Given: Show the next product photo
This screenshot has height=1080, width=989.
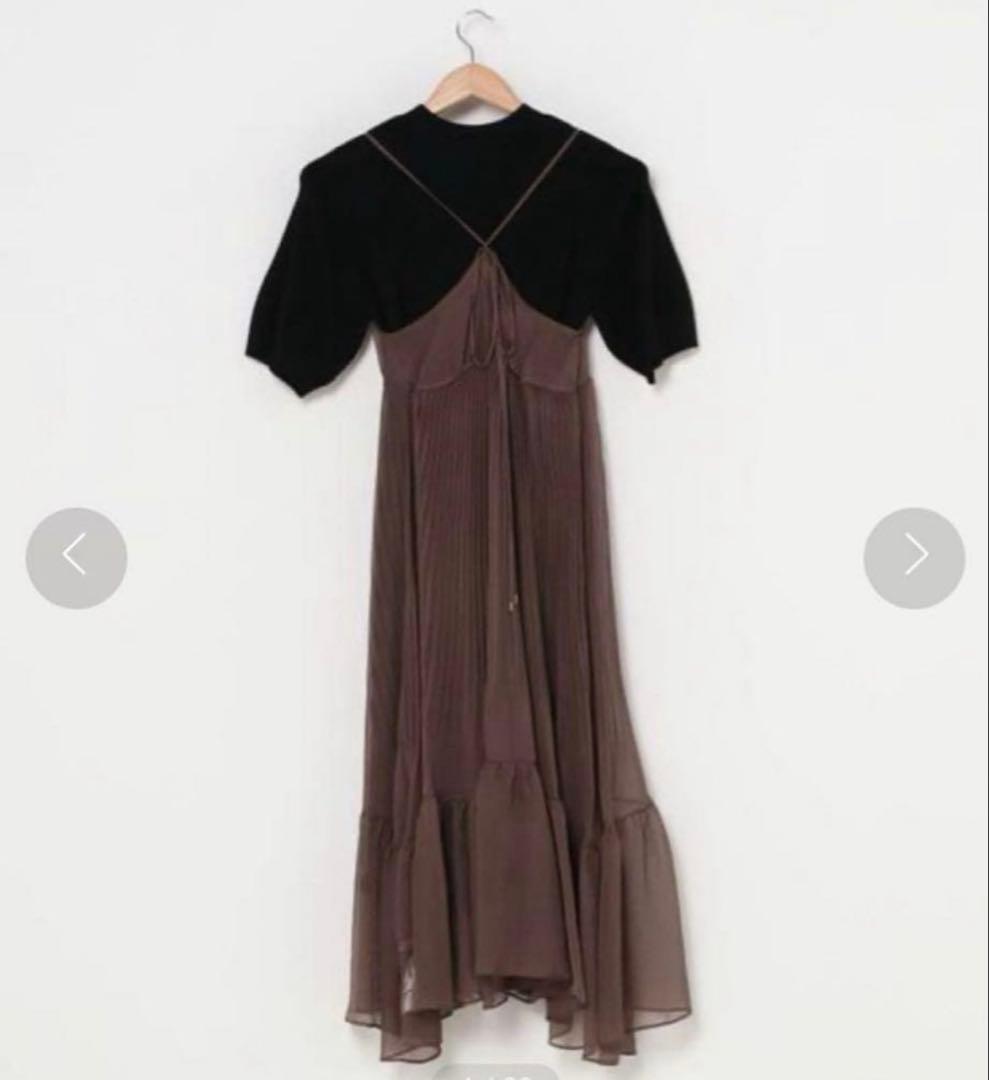Looking at the screenshot, I should coord(914,557).
